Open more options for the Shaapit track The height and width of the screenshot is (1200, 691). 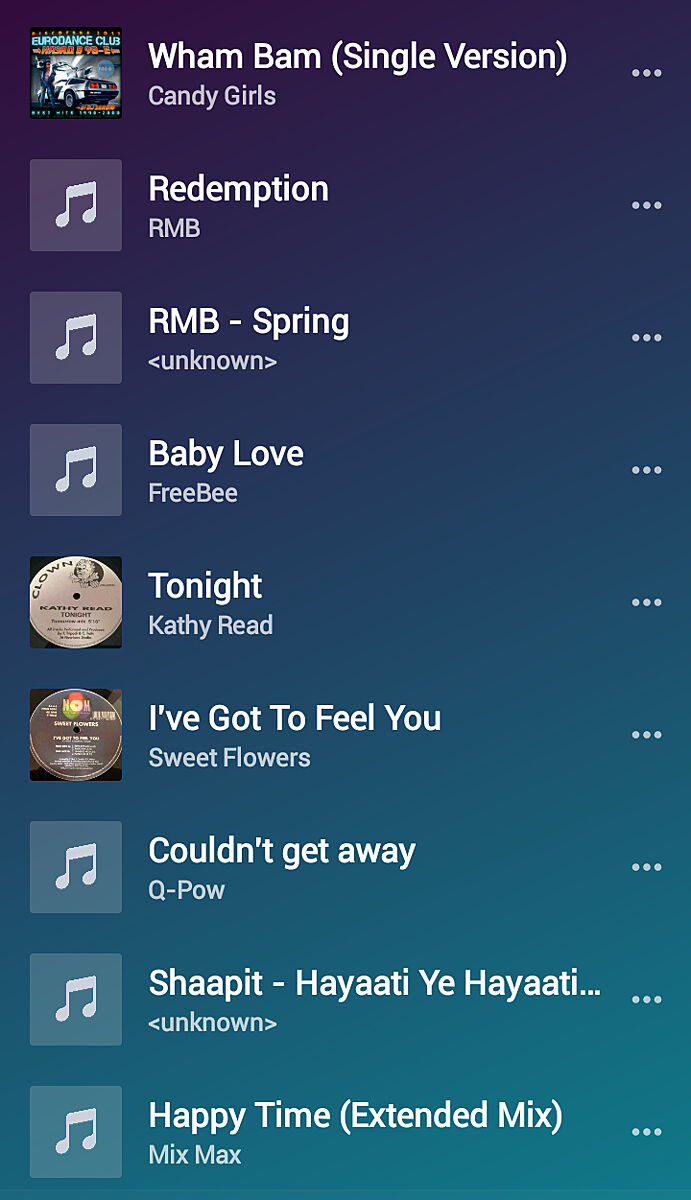coord(647,999)
